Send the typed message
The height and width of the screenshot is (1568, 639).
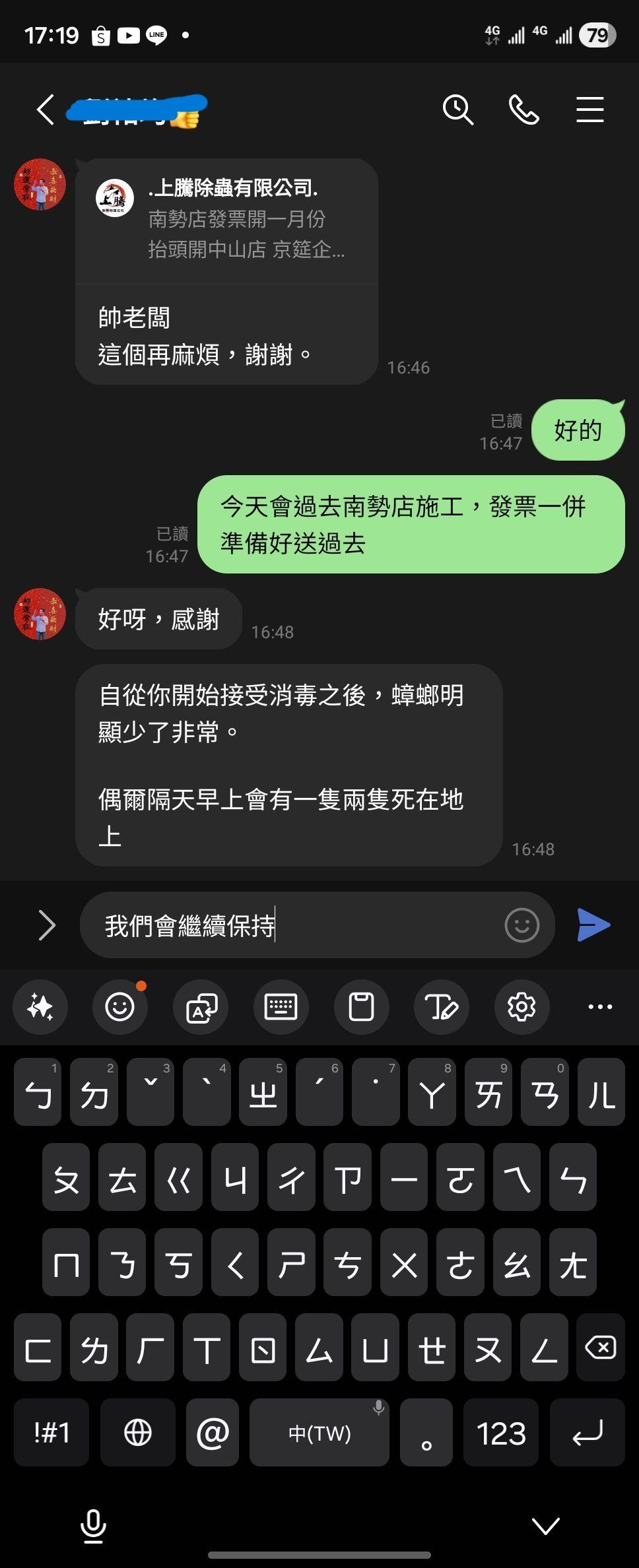593,925
